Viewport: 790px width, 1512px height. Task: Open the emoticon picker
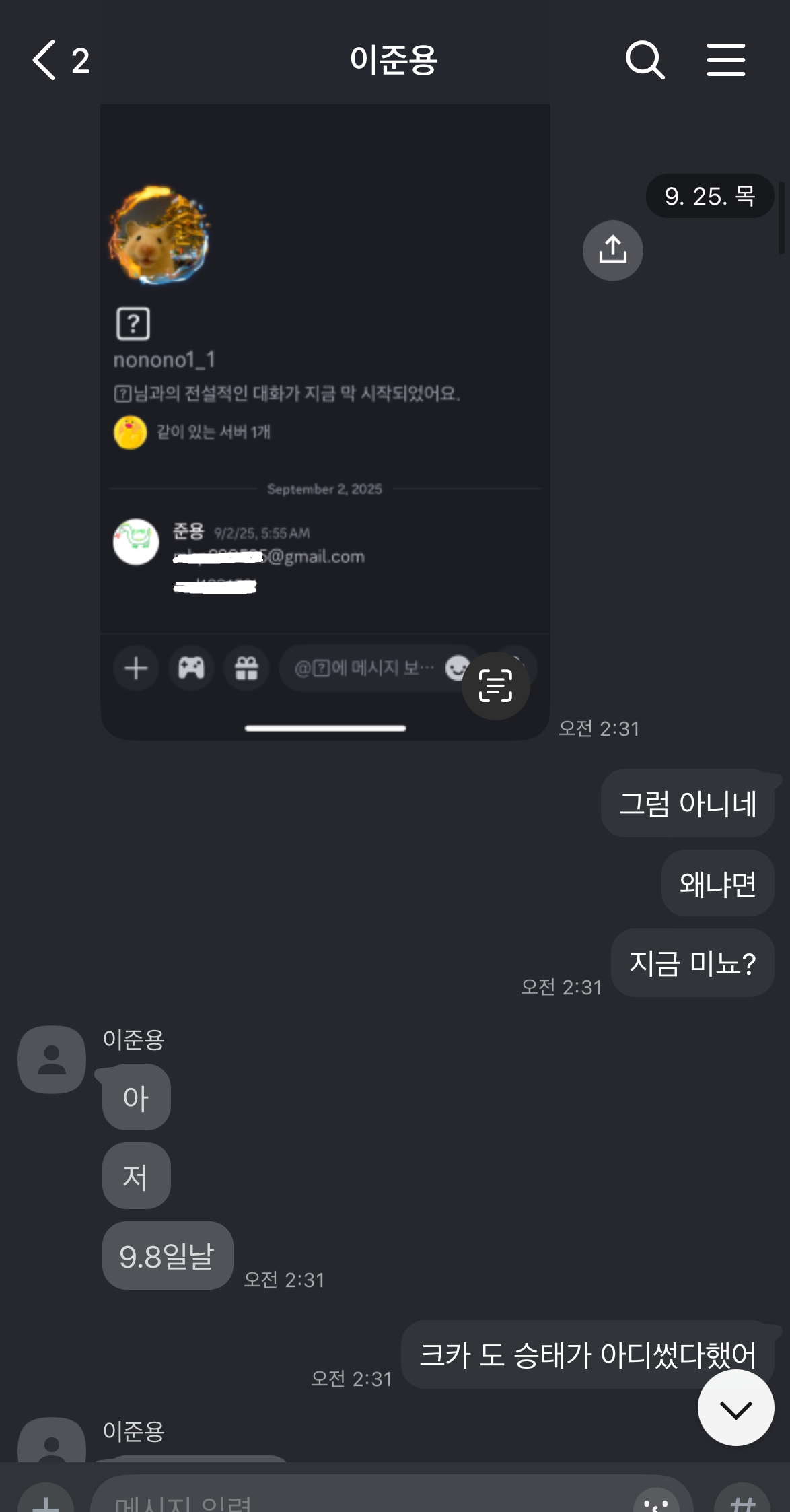pyautogui.click(x=656, y=1501)
